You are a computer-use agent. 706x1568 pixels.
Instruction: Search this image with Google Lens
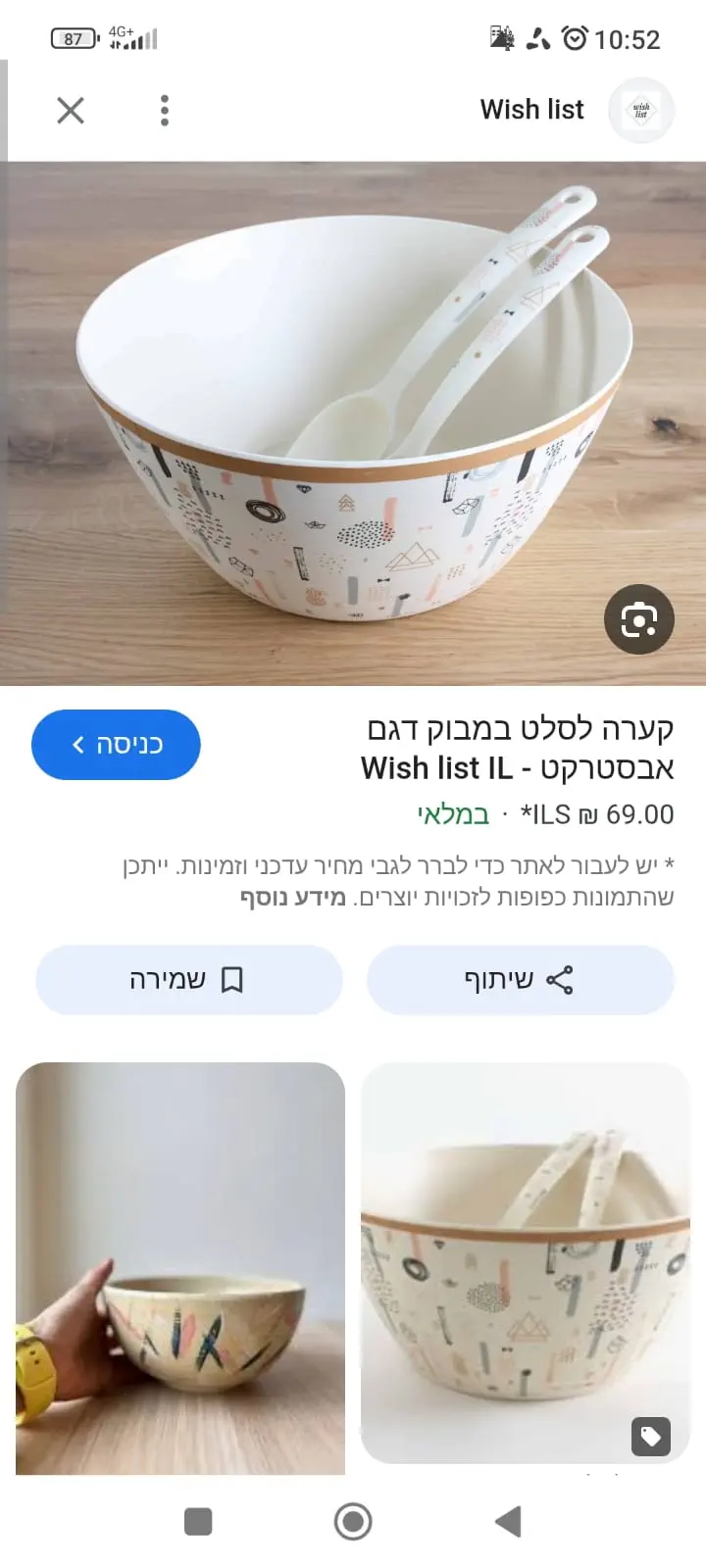(638, 620)
